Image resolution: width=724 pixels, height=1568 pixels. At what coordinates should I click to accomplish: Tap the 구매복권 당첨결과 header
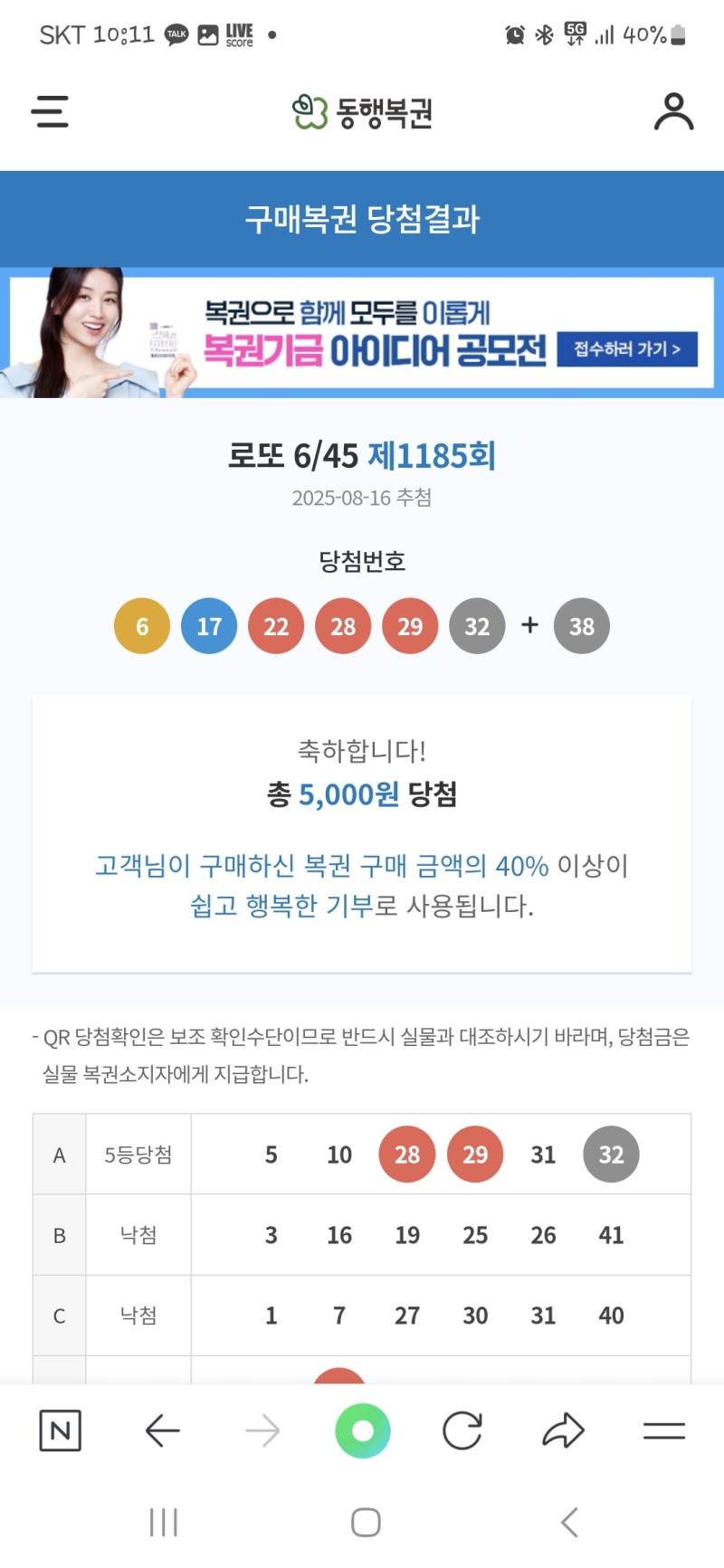pyautogui.click(x=362, y=218)
